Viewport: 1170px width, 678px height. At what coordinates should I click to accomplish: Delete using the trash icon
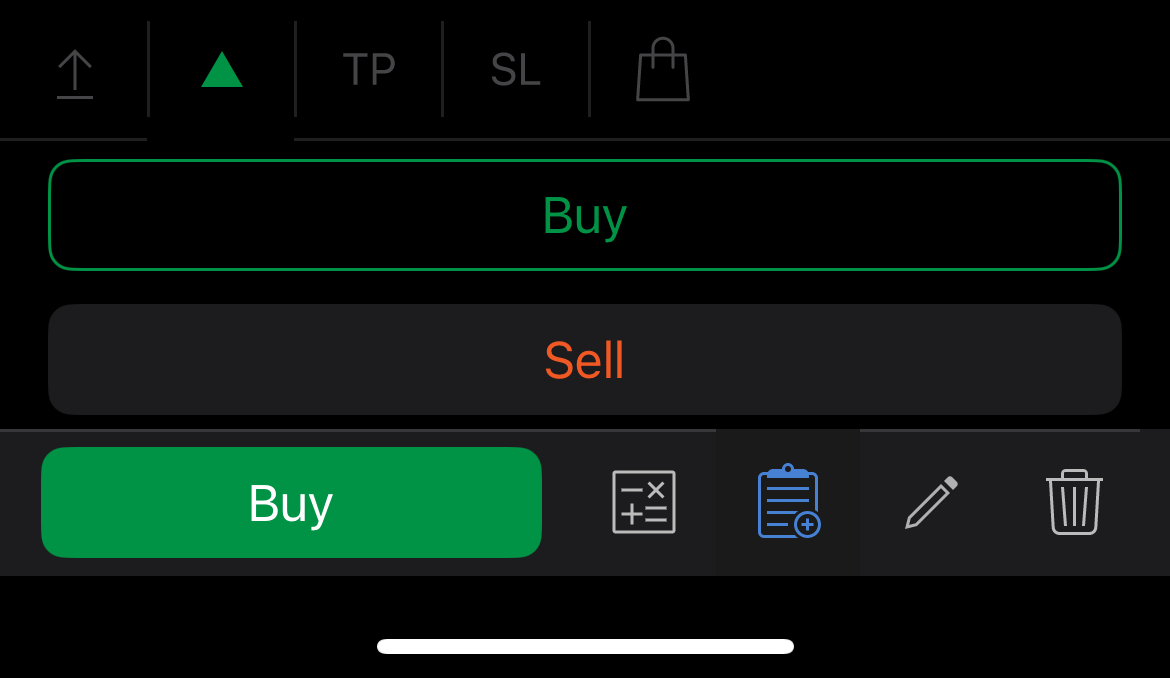(x=1074, y=502)
